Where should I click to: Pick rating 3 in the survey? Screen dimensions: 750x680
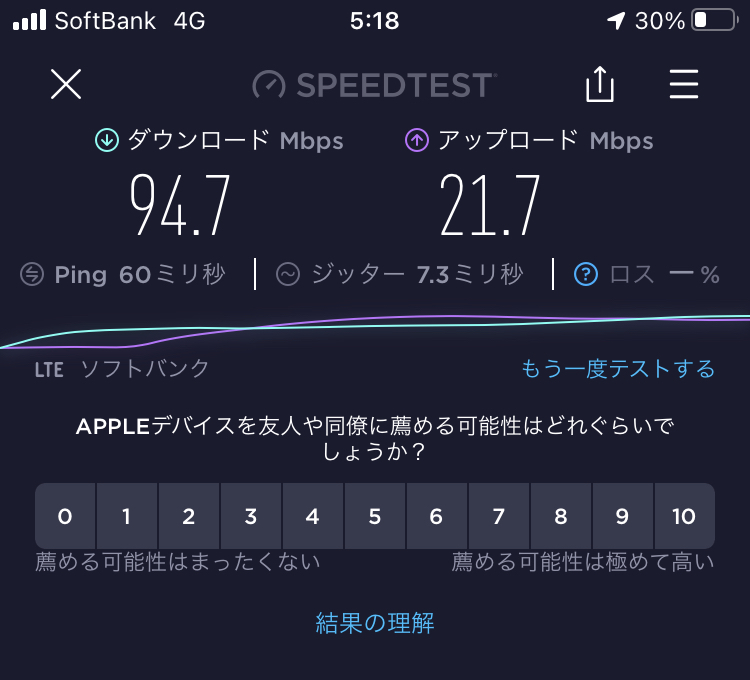pyautogui.click(x=251, y=516)
